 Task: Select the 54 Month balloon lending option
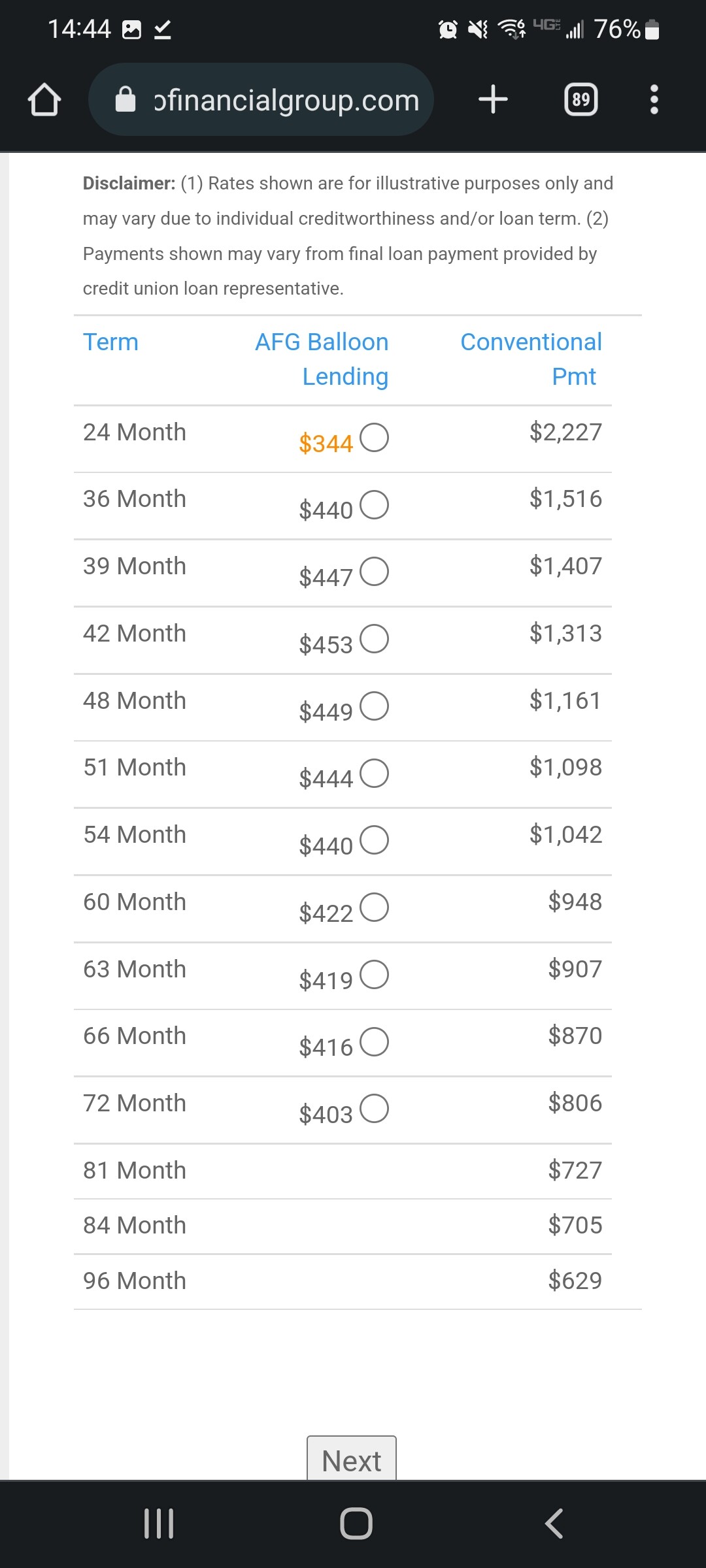click(374, 840)
